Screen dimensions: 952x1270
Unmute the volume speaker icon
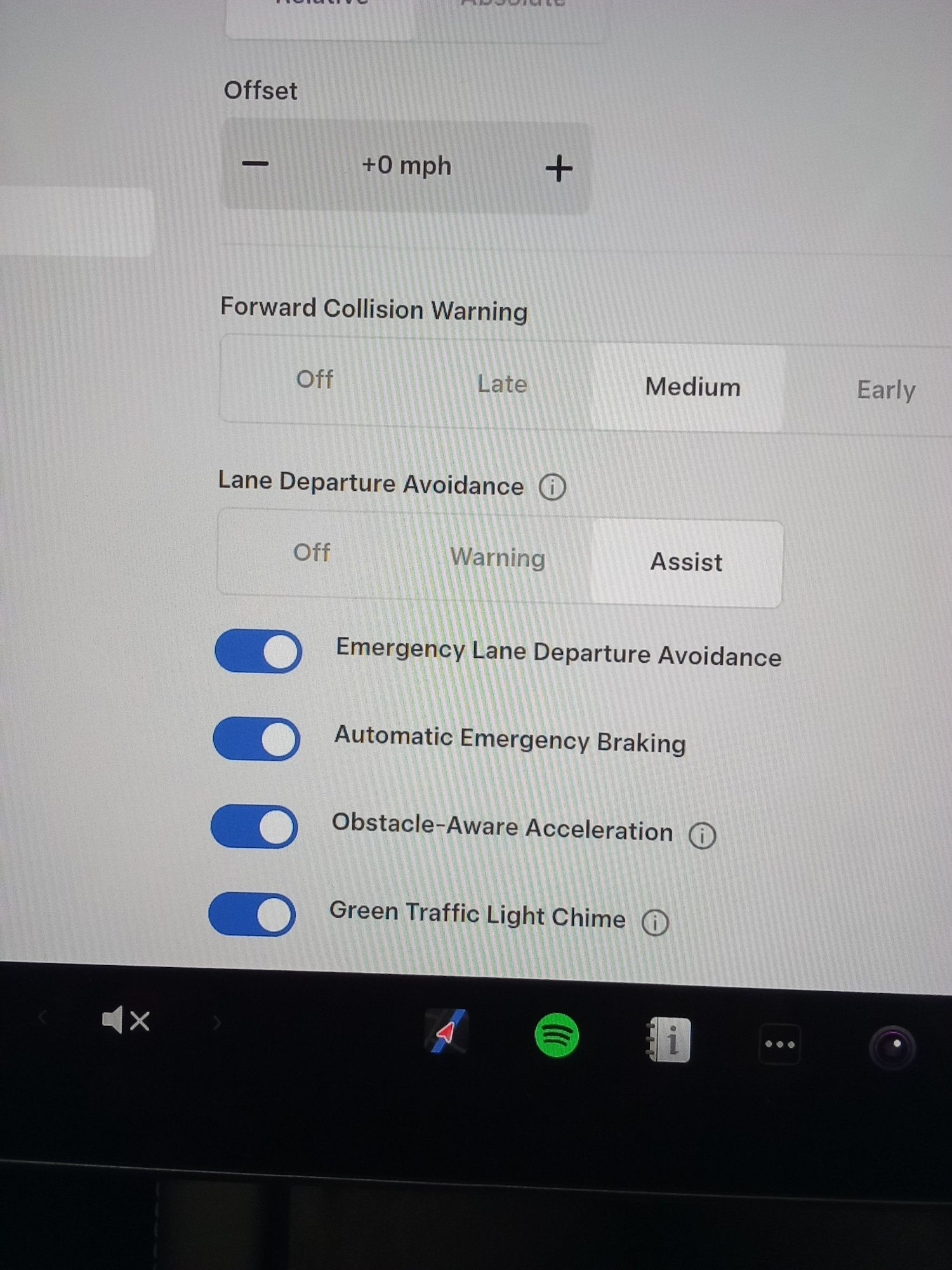(126, 1020)
